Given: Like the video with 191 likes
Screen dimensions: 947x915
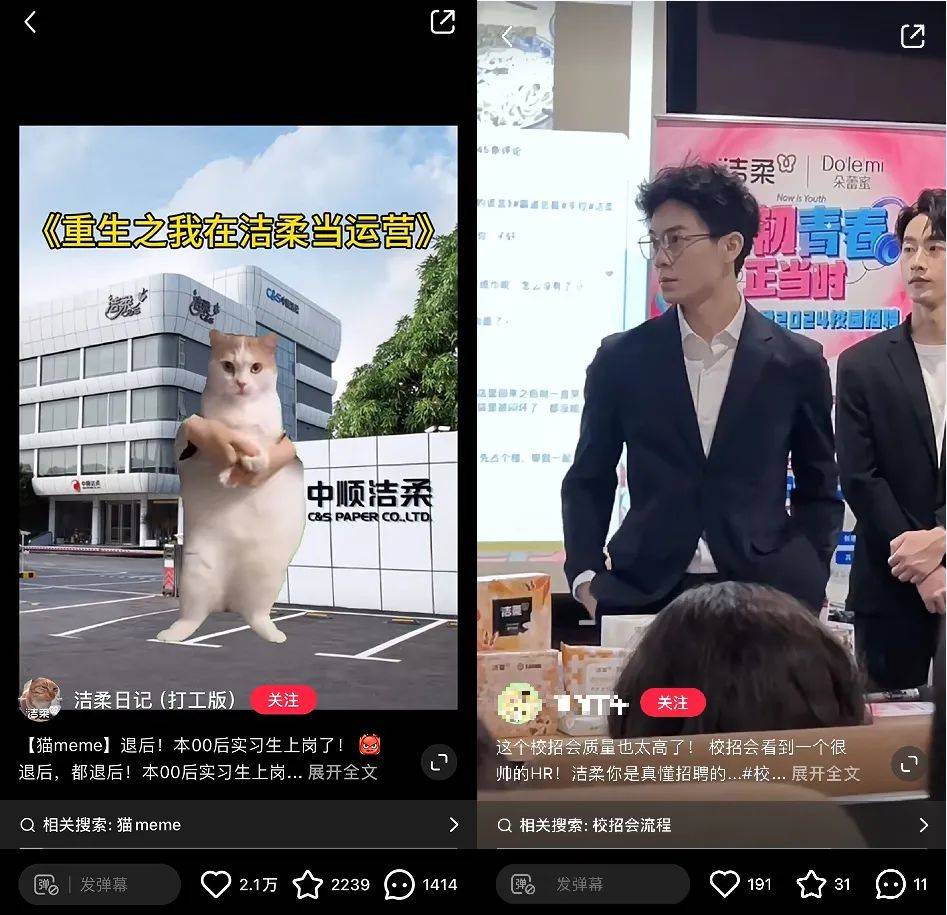Looking at the screenshot, I should [724, 884].
